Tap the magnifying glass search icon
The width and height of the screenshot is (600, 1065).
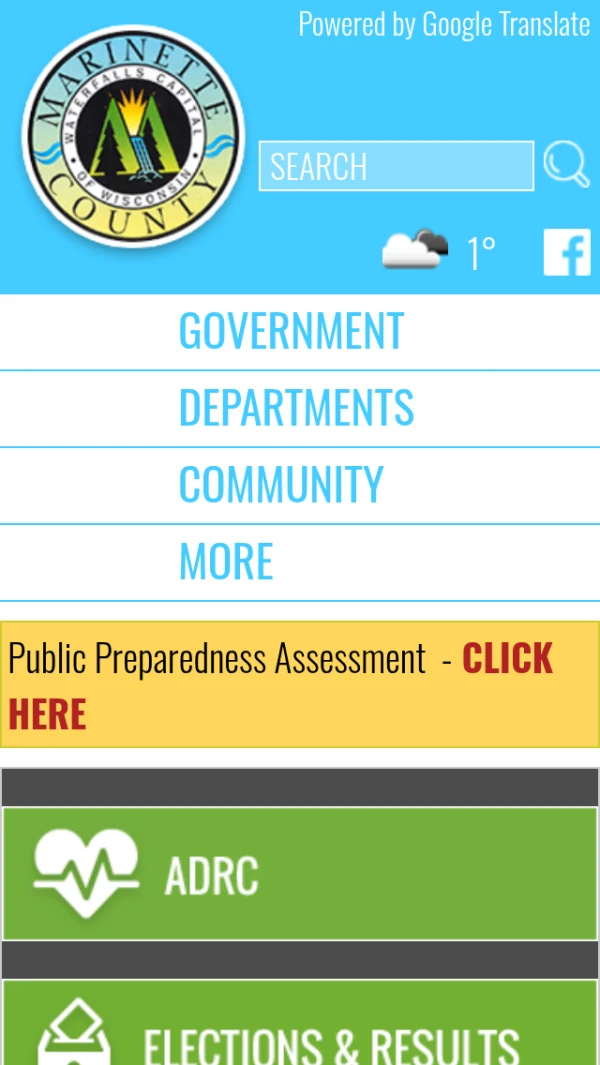pos(566,165)
